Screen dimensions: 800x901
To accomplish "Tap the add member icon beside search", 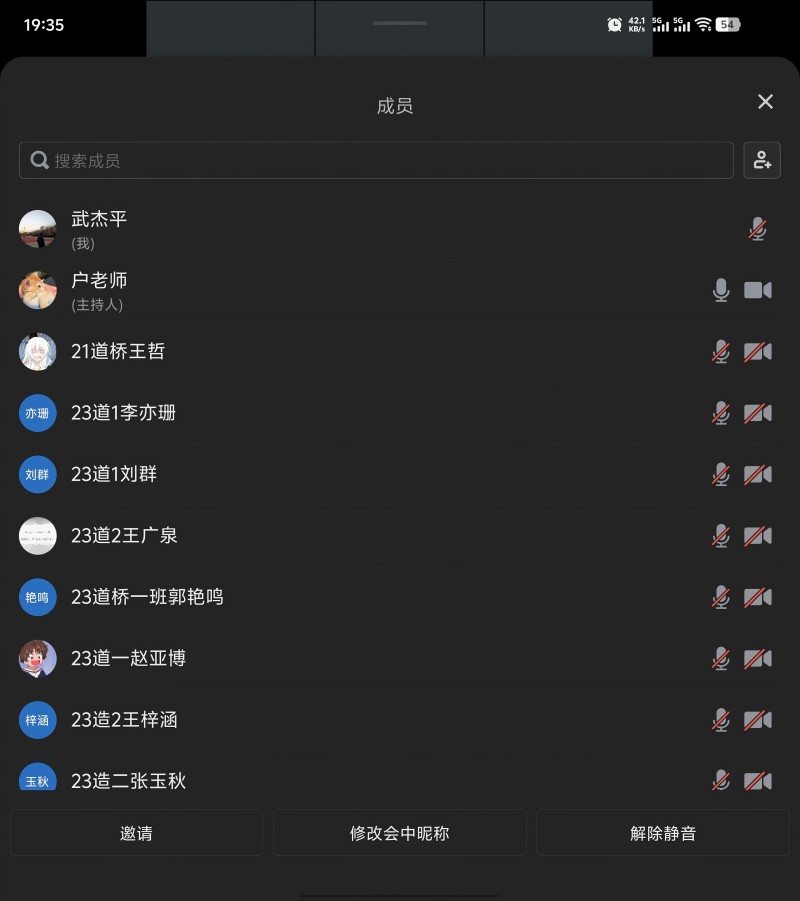I will [762, 160].
